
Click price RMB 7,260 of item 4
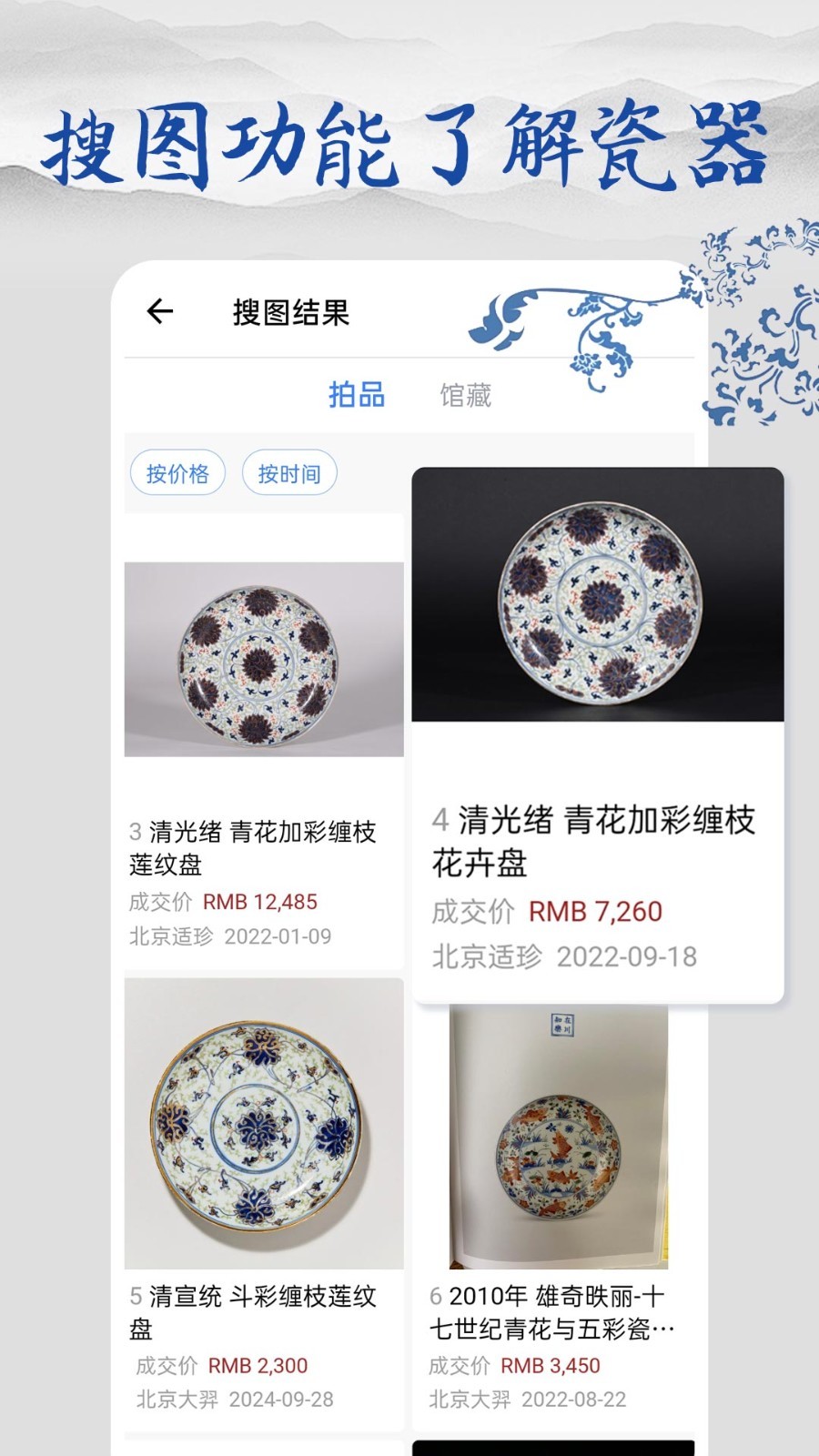coord(596,911)
